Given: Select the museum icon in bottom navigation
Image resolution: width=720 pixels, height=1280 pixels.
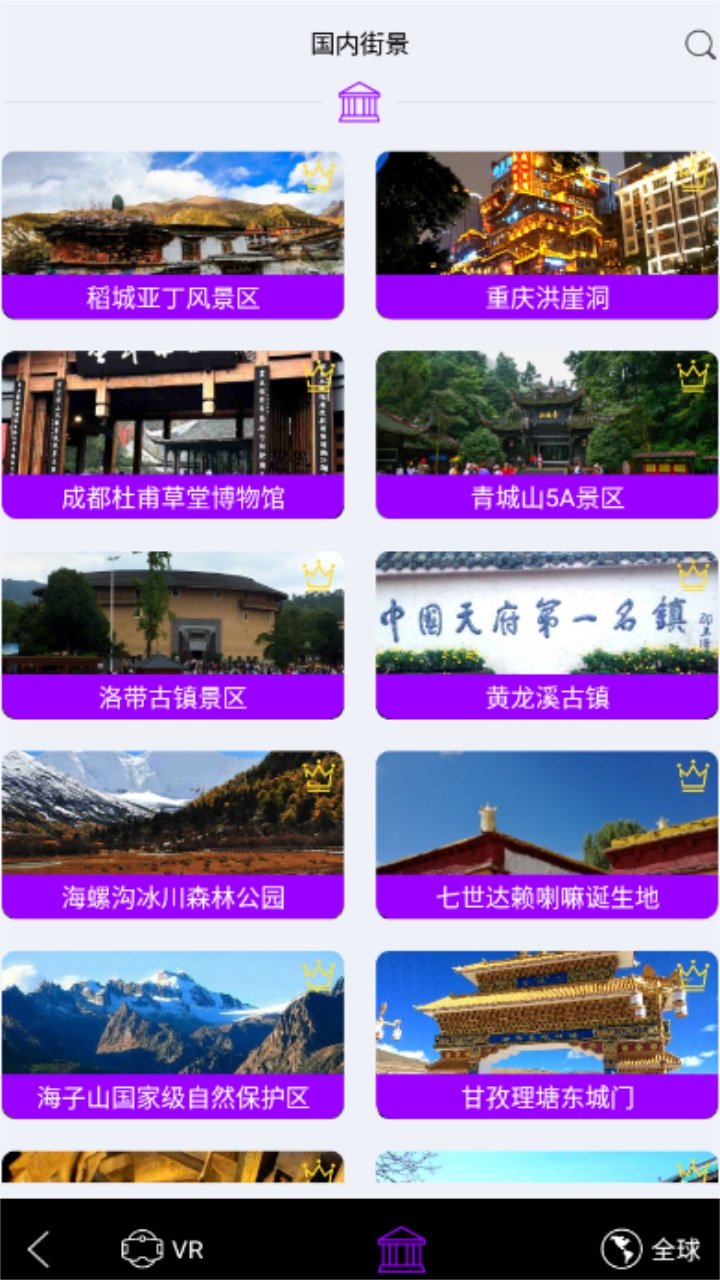Looking at the screenshot, I should point(404,1249).
